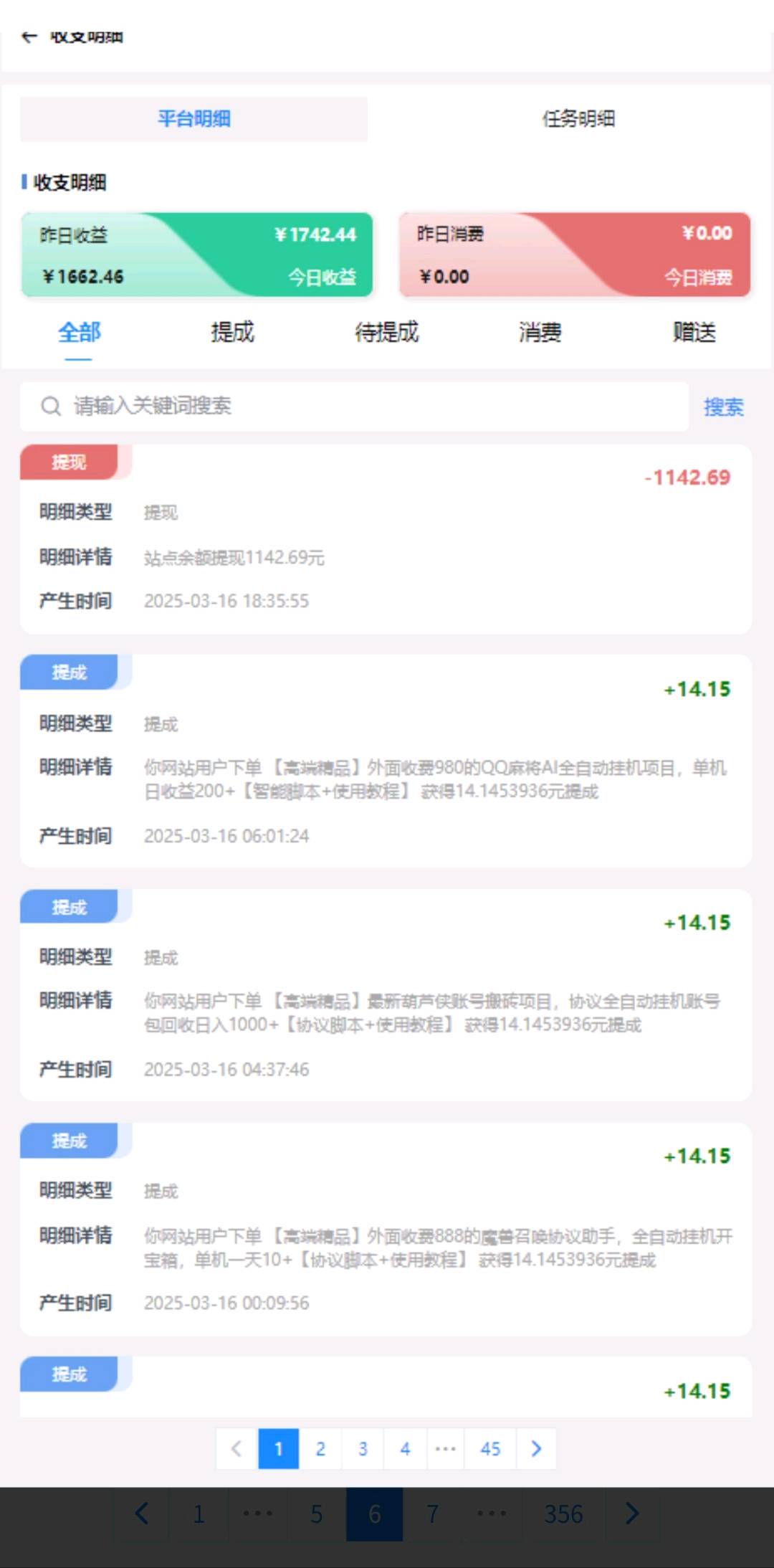Tap the blue 搜索 button
Viewport: 774px width, 1568px height.
723,407
